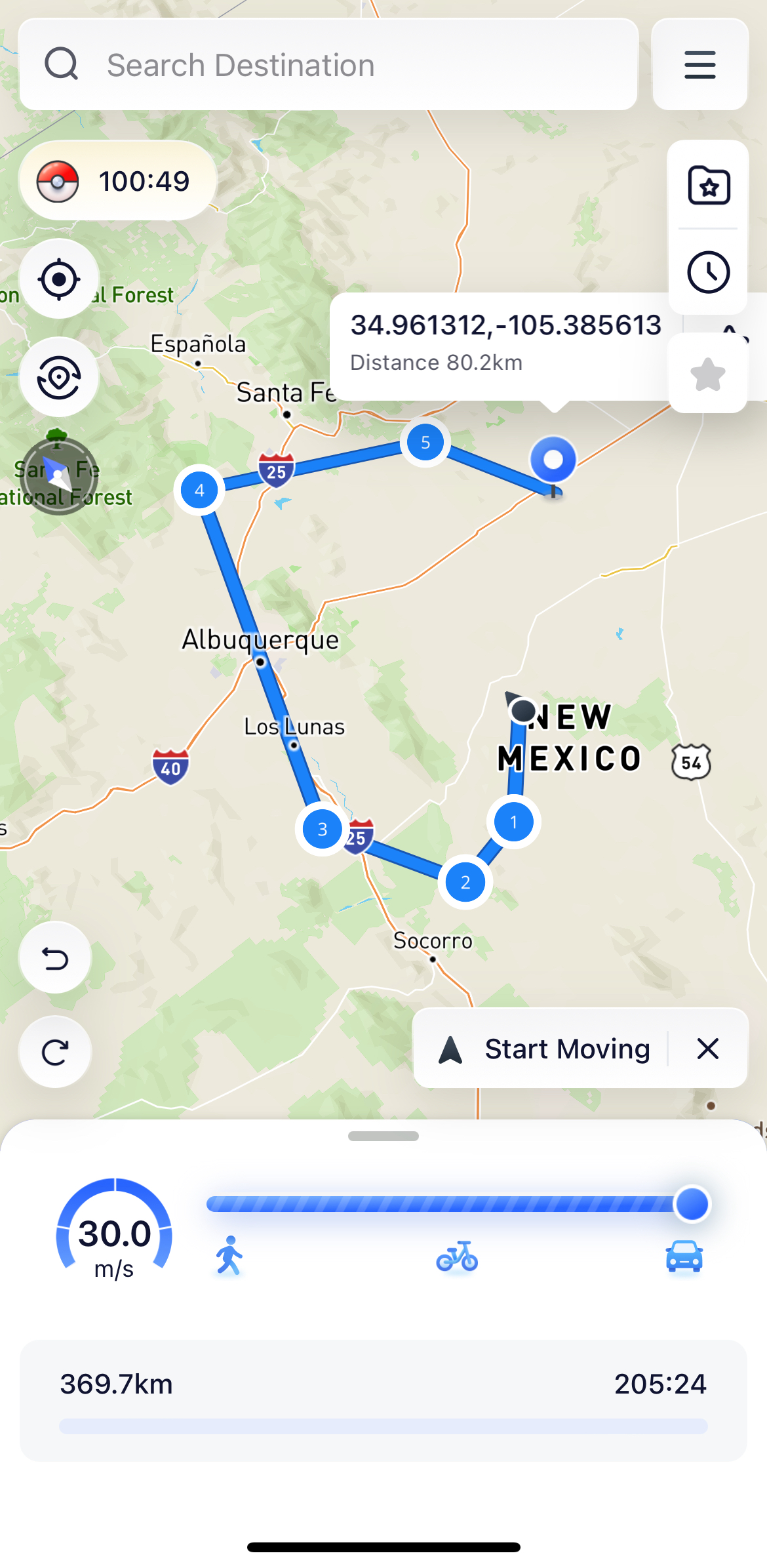767x1568 pixels.
Task: Cancel the planned route with X
Action: (708, 1049)
